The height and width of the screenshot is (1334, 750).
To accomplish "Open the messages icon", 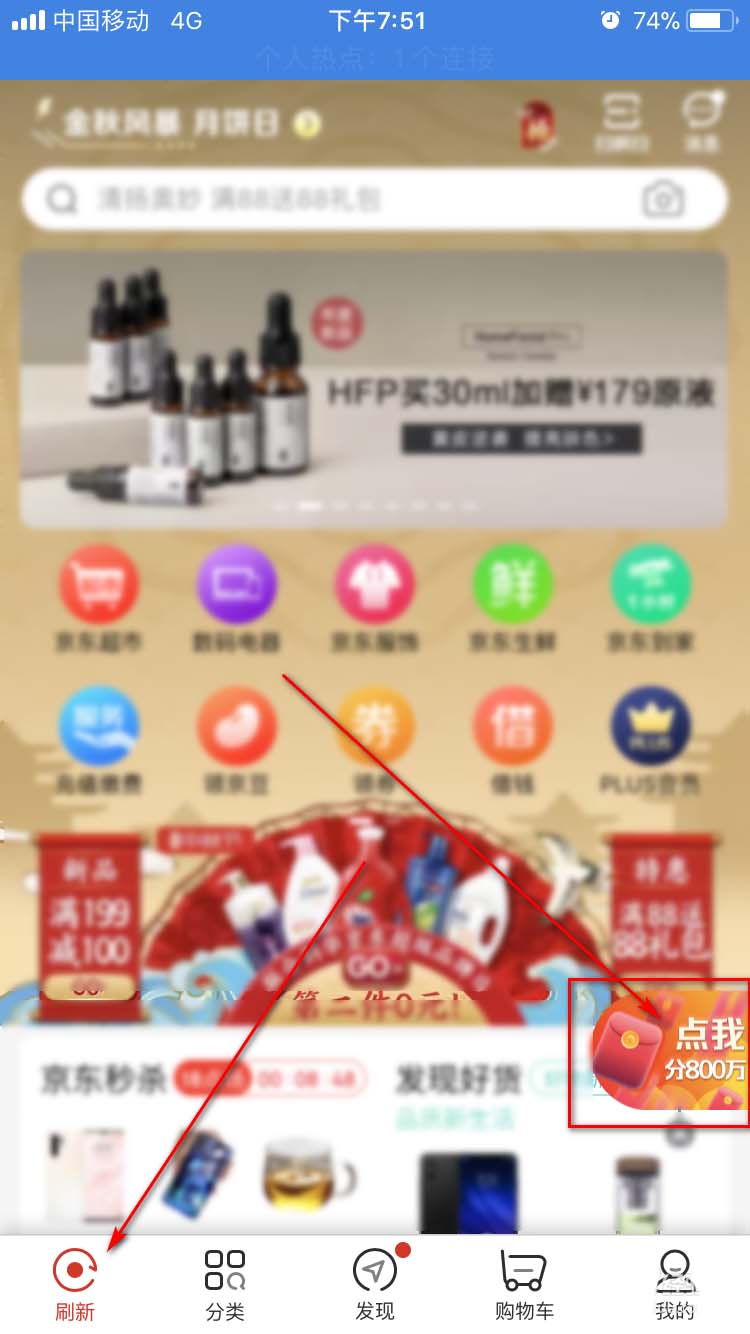I will coord(702,122).
